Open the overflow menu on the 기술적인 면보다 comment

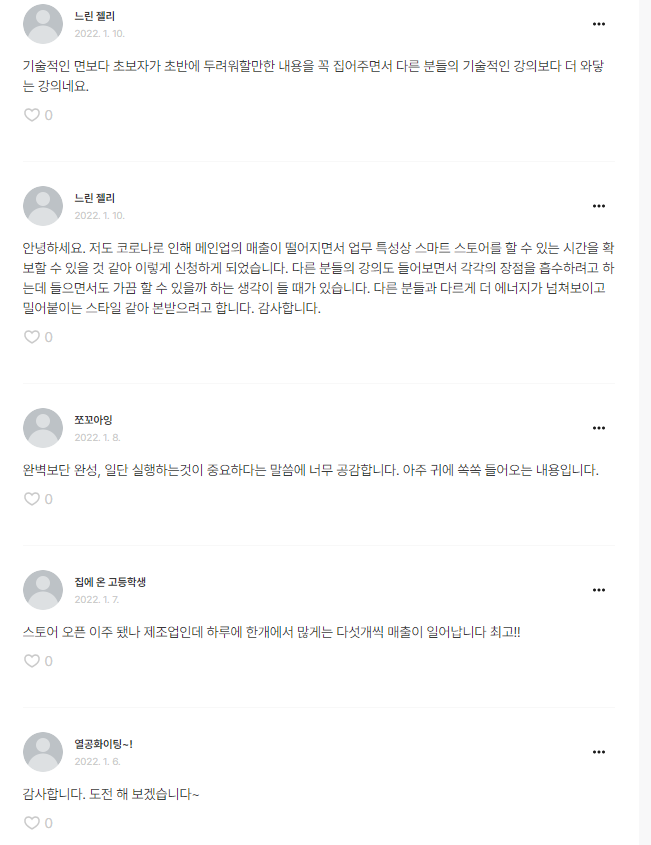[x=599, y=24]
